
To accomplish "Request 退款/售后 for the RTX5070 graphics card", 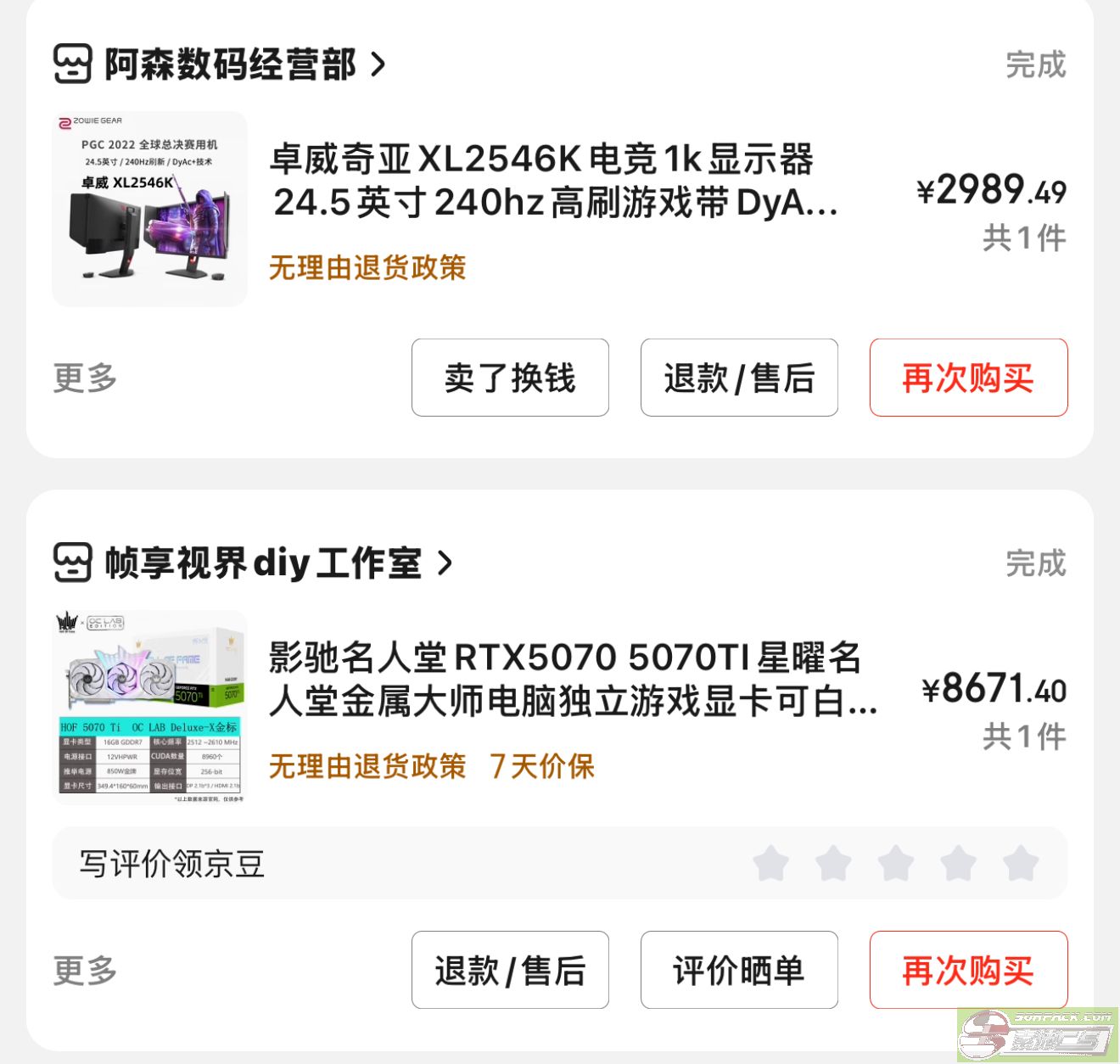I will (x=510, y=970).
